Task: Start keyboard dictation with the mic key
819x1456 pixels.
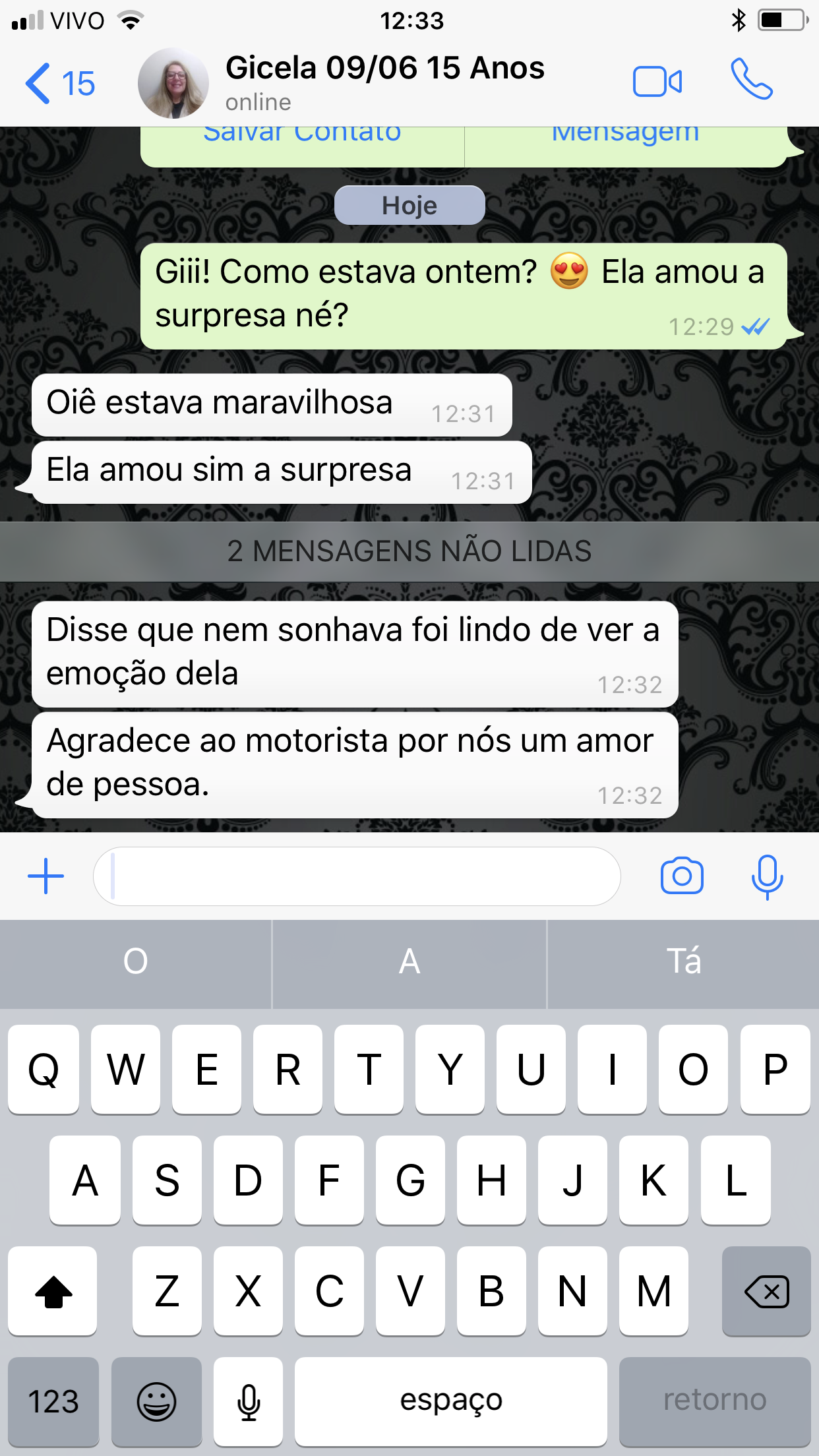Action: tap(249, 1401)
